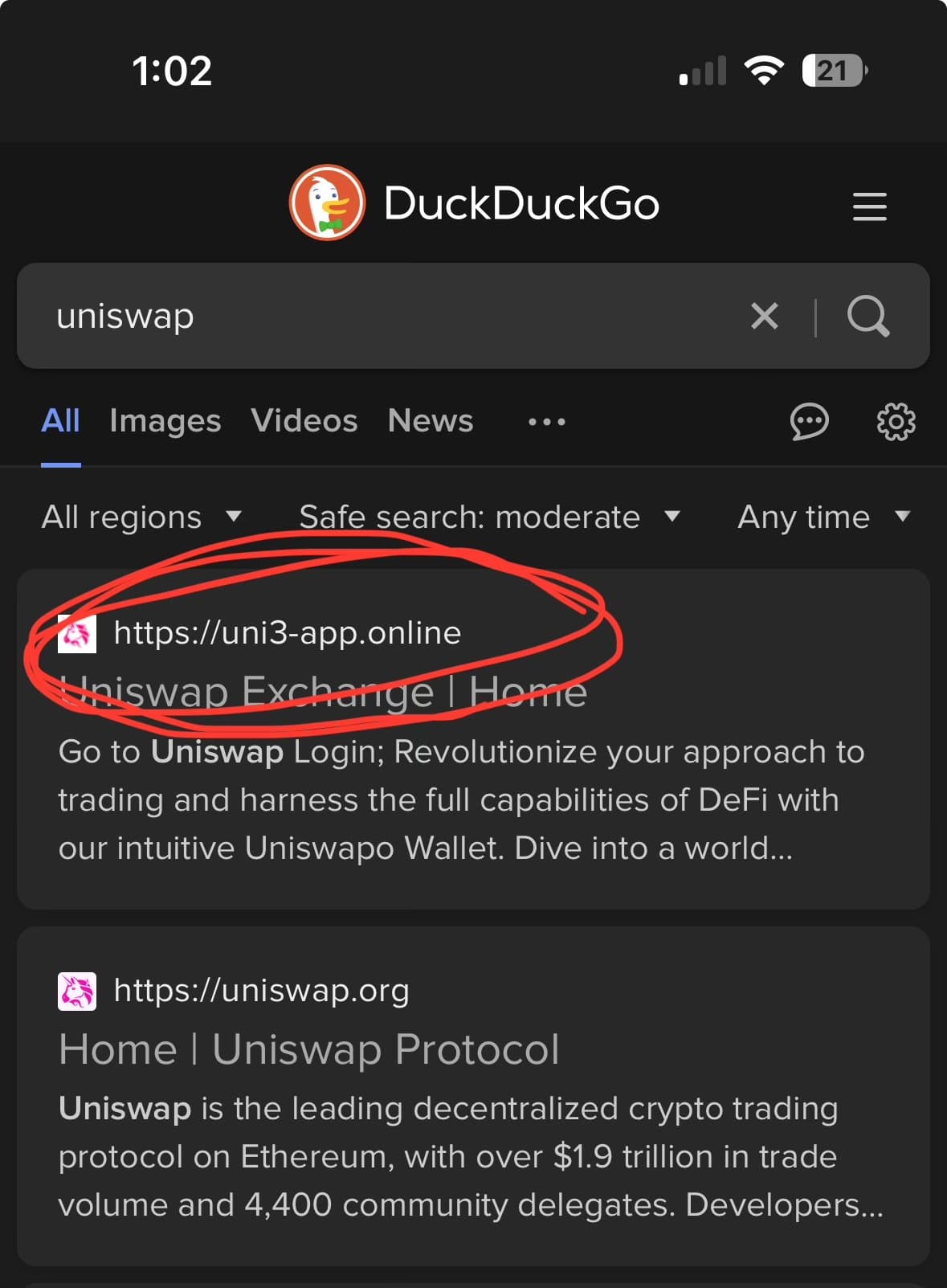Open search settings gear

[x=896, y=422]
